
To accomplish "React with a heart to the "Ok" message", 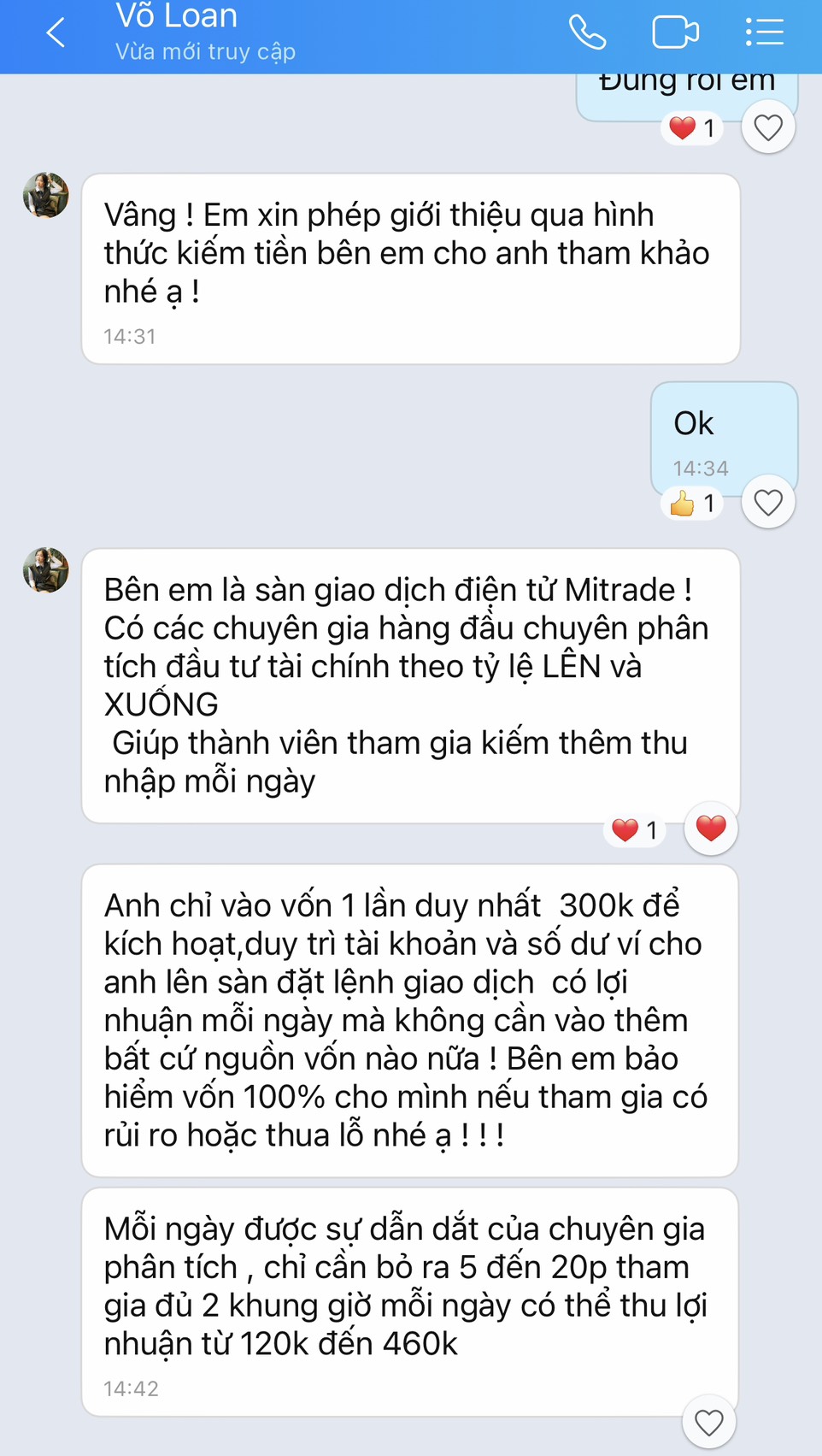I will point(768,502).
